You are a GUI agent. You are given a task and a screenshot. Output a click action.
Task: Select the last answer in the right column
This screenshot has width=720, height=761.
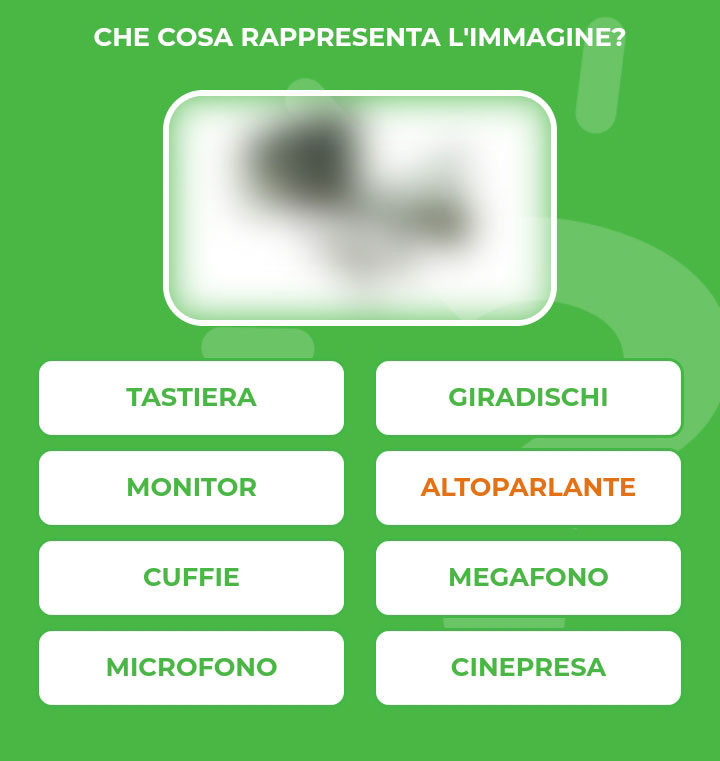coord(528,667)
